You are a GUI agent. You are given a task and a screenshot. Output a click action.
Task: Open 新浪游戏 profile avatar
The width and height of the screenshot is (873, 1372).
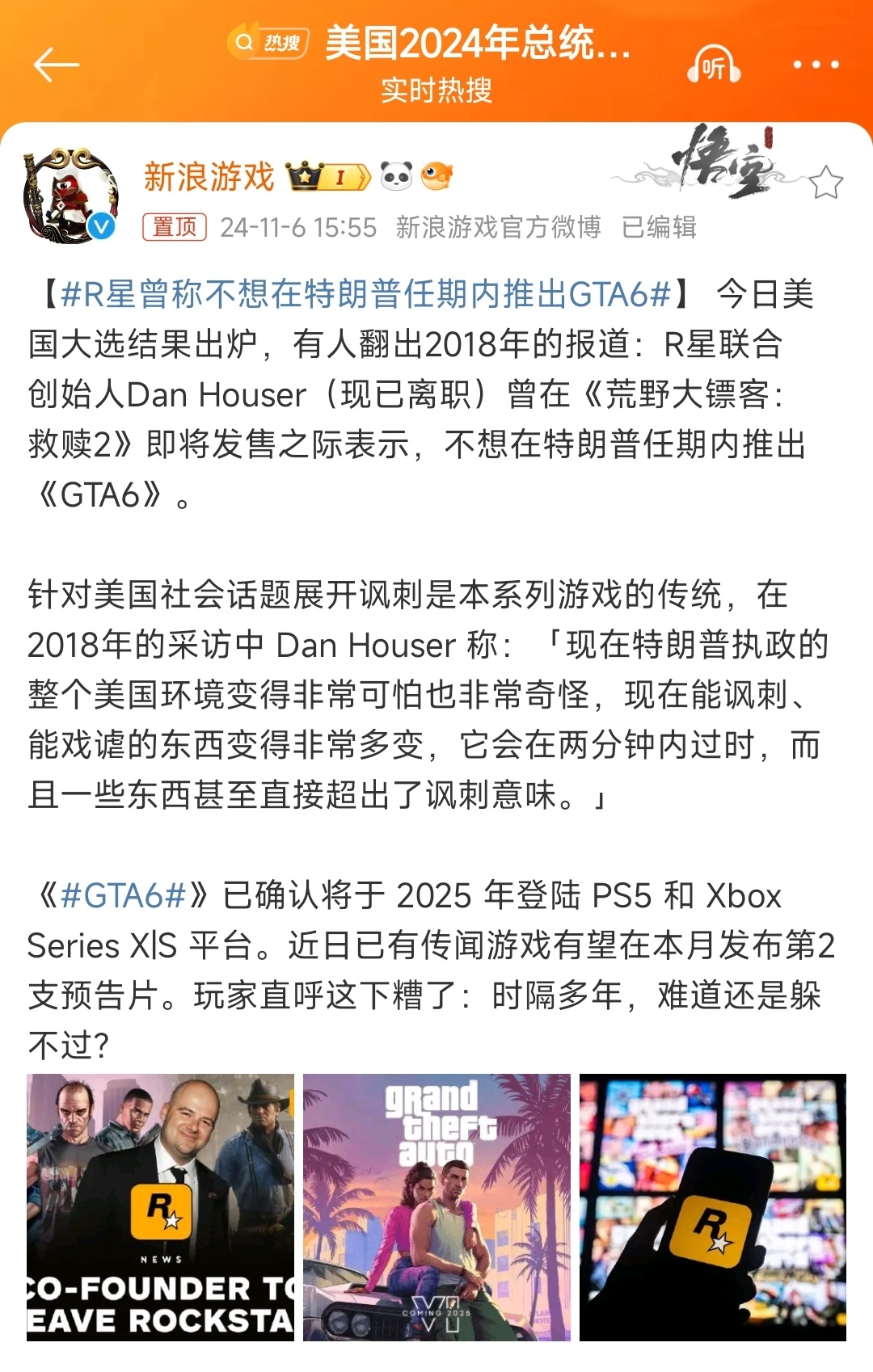[x=71, y=196]
